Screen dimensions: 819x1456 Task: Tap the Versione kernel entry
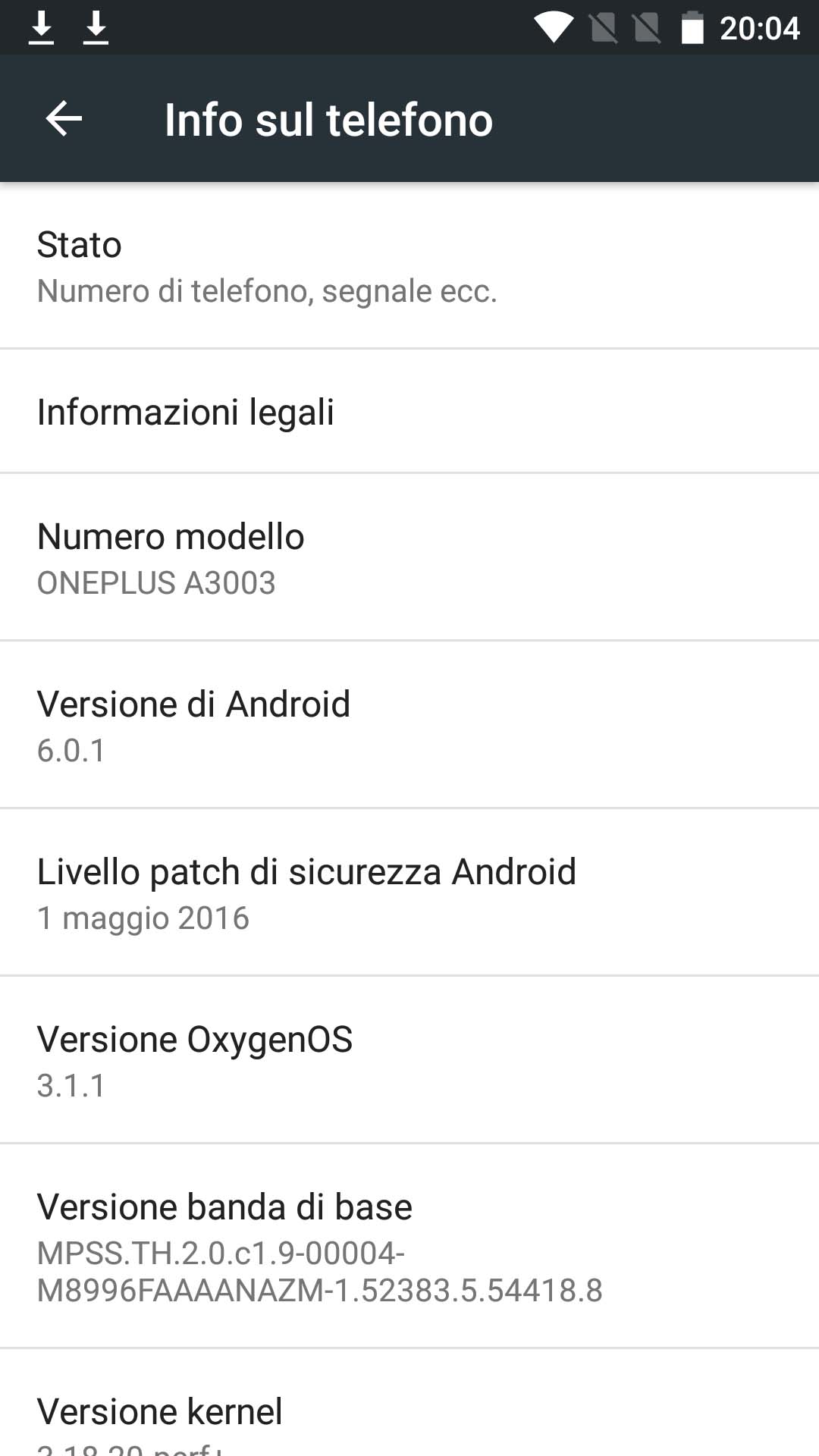point(409,1403)
